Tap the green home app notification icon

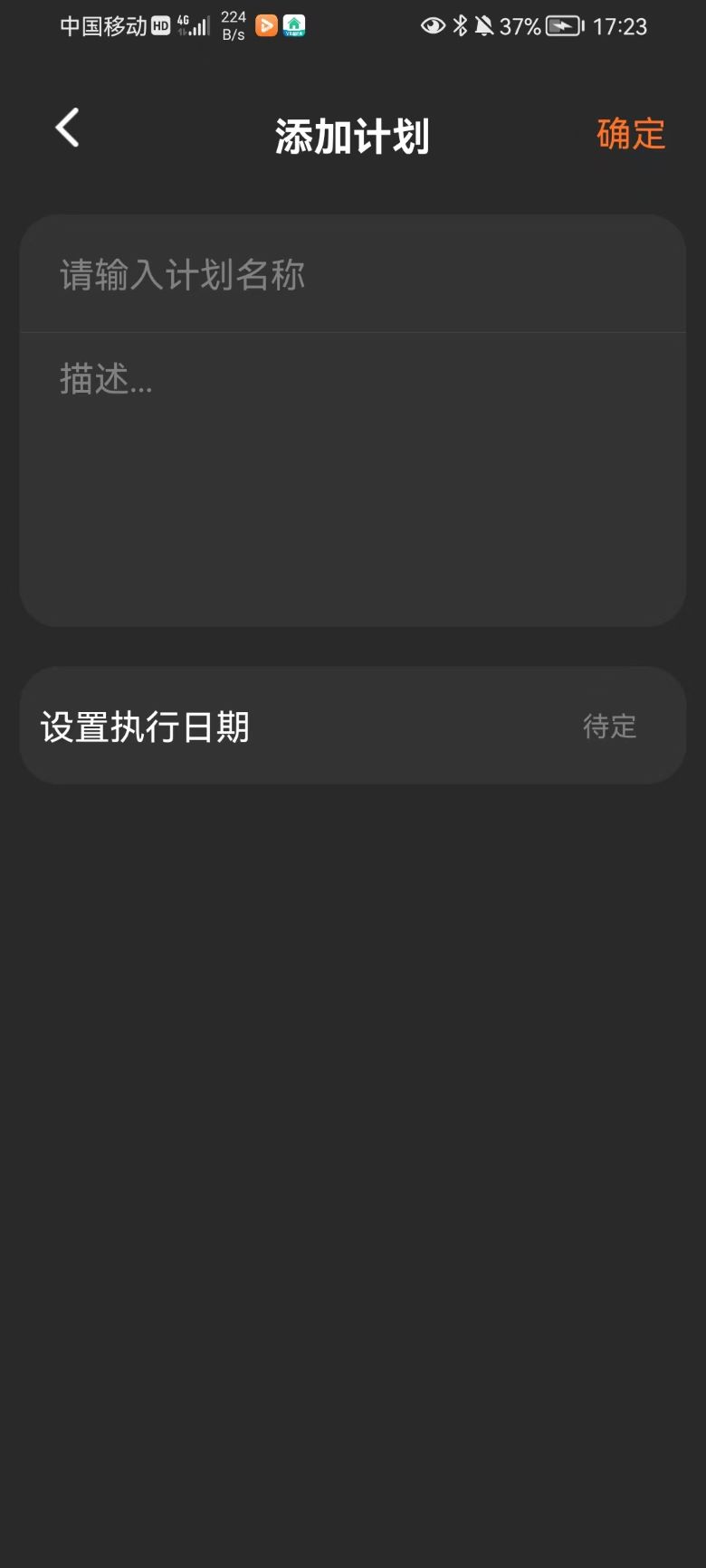pyautogui.click(x=292, y=25)
